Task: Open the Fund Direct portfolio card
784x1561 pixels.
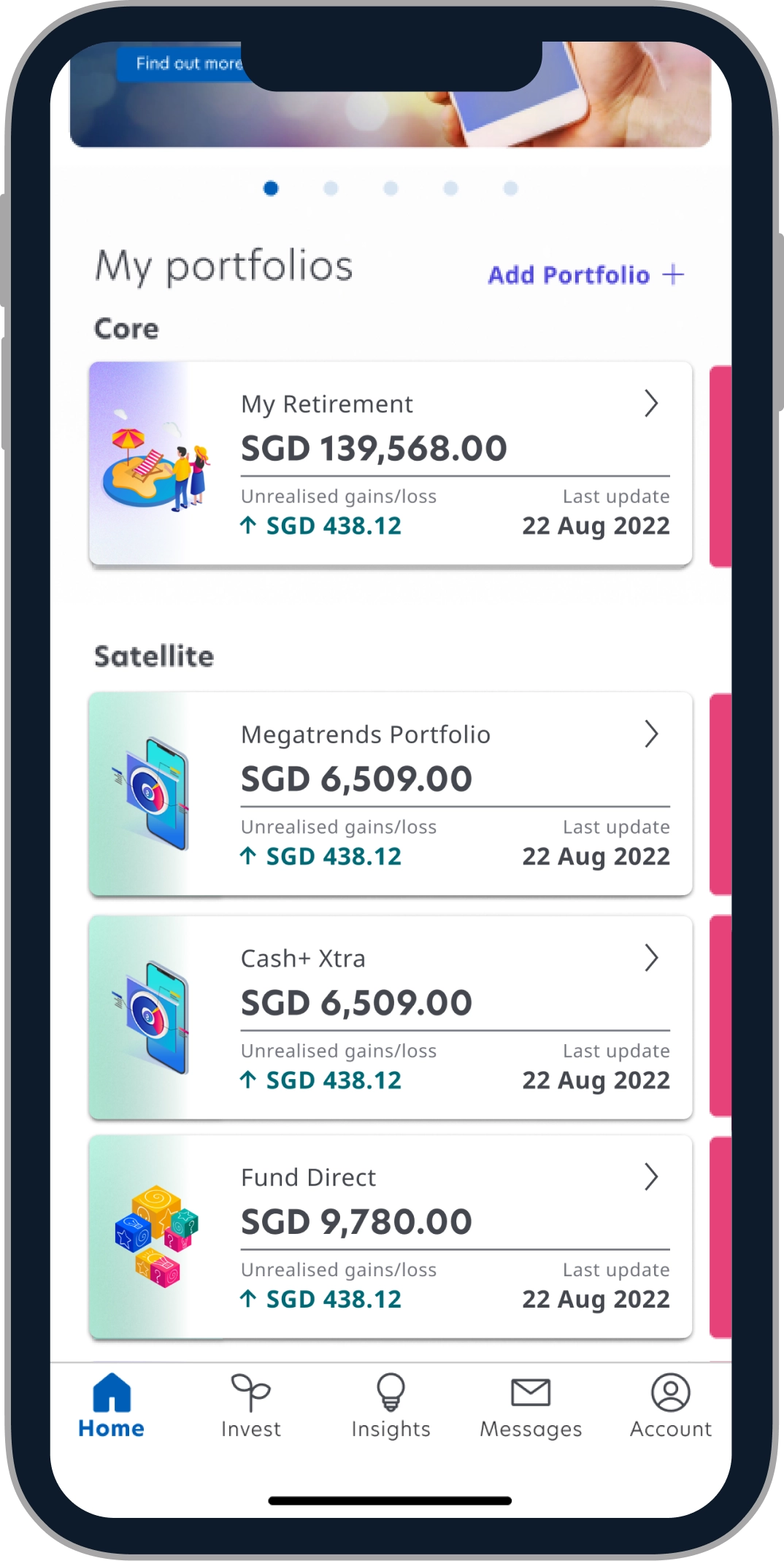Action: point(391,1237)
